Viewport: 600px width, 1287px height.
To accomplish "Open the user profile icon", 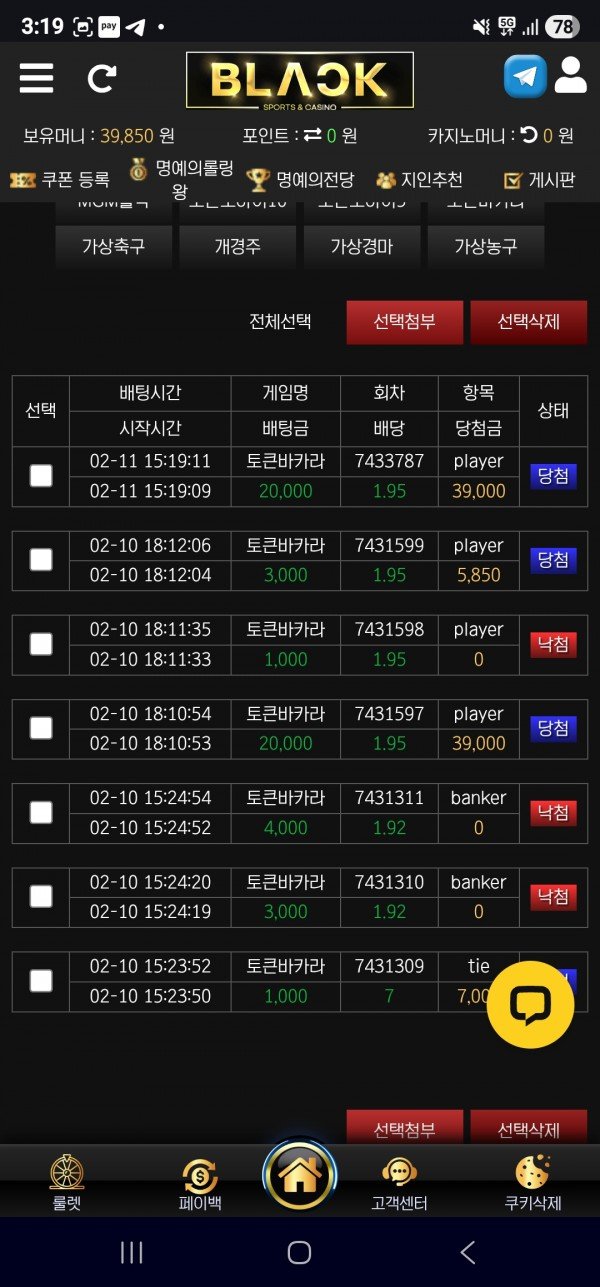I will (571, 76).
